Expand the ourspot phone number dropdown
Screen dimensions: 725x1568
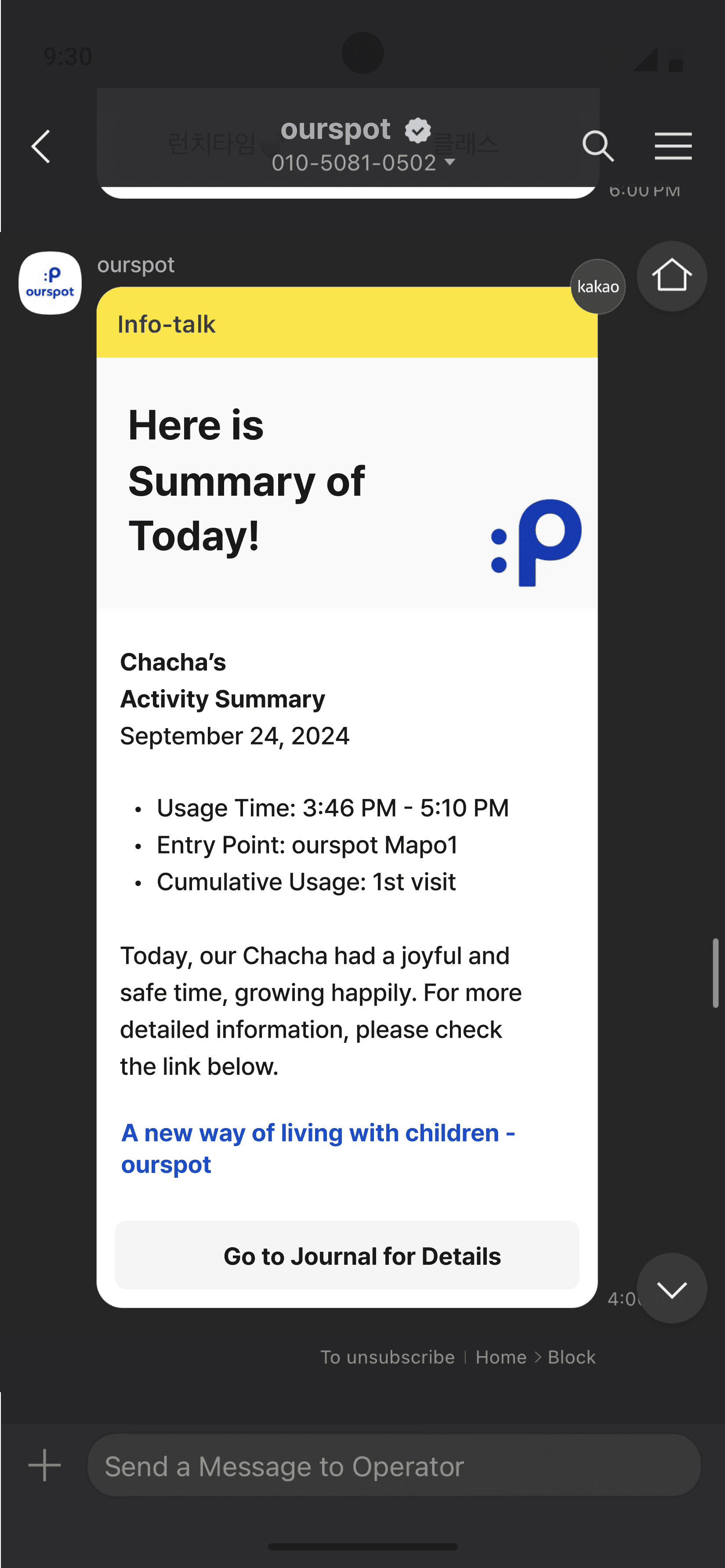pos(363,163)
